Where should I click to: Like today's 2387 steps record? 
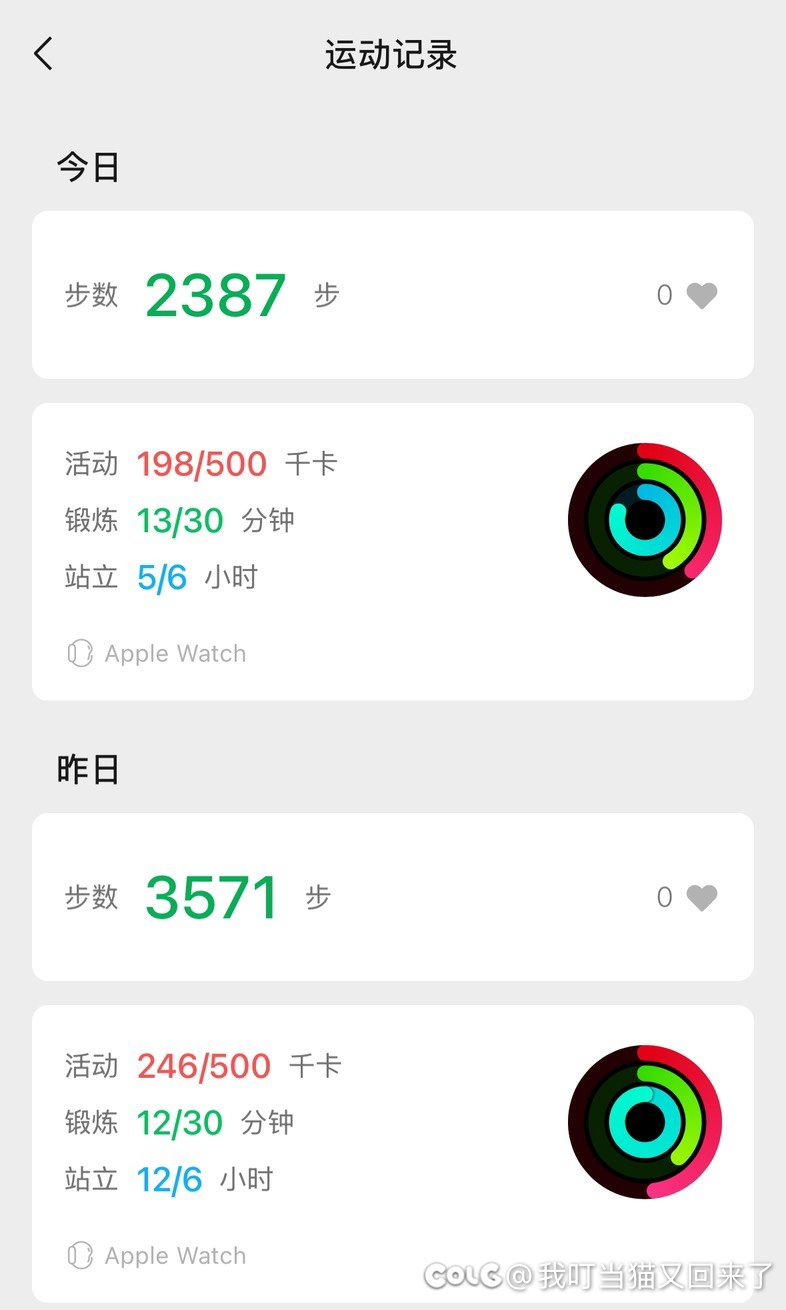(702, 295)
